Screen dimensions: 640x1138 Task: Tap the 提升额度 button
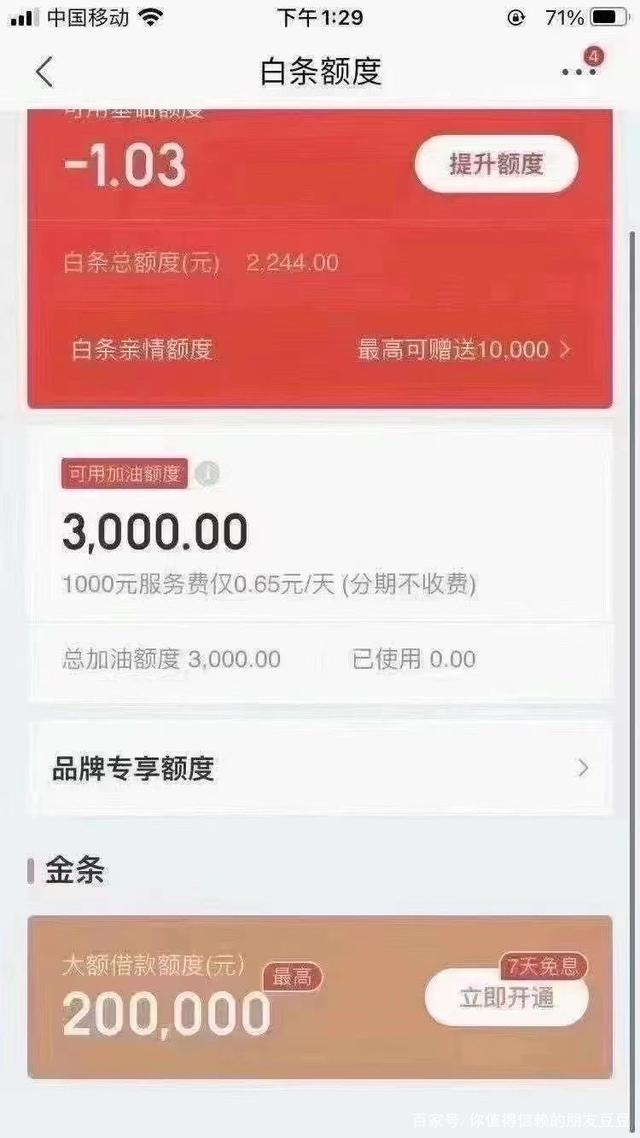[496, 164]
